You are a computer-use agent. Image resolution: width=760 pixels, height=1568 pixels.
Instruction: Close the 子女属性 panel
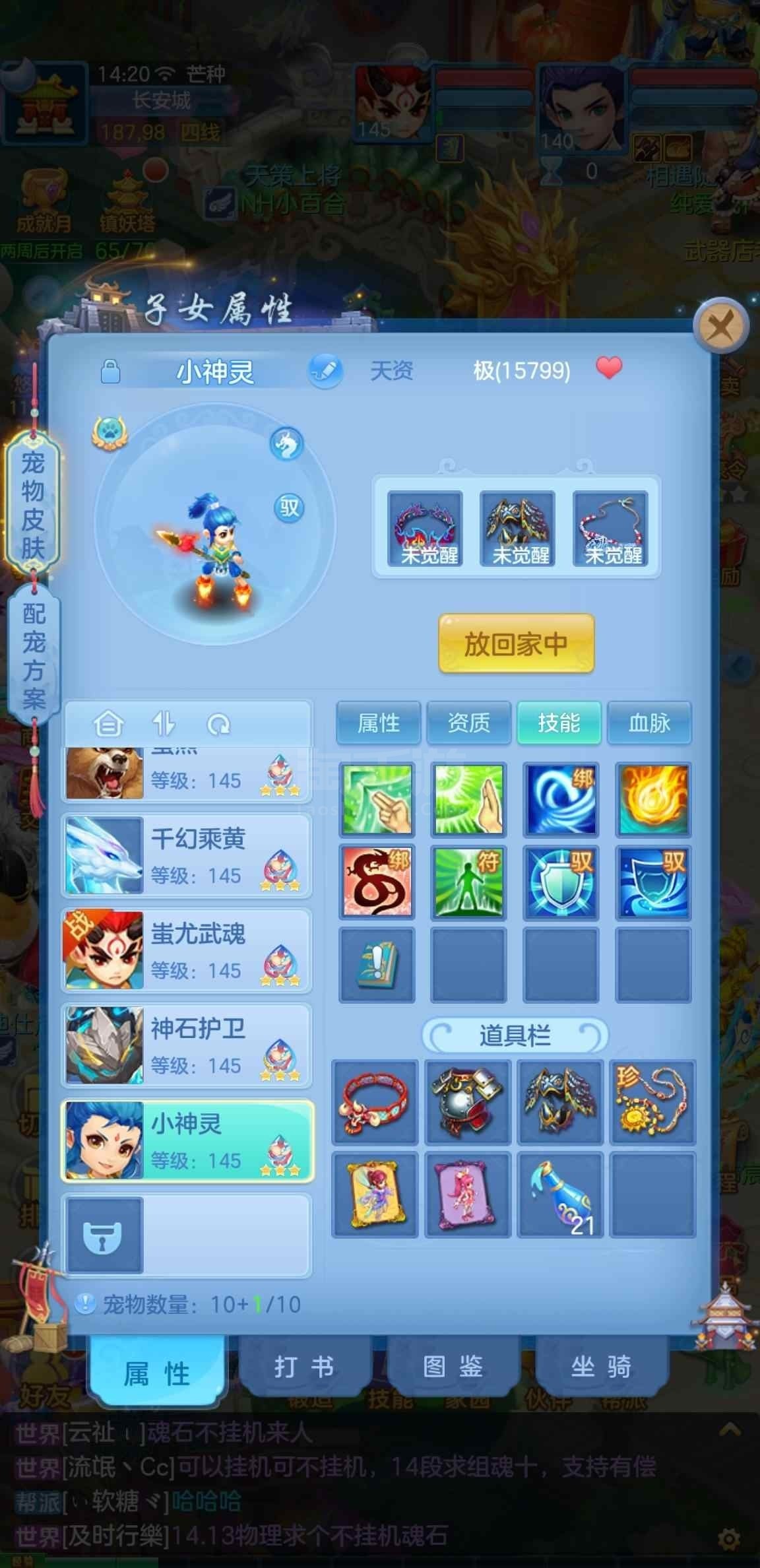pyautogui.click(x=722, y=325)
